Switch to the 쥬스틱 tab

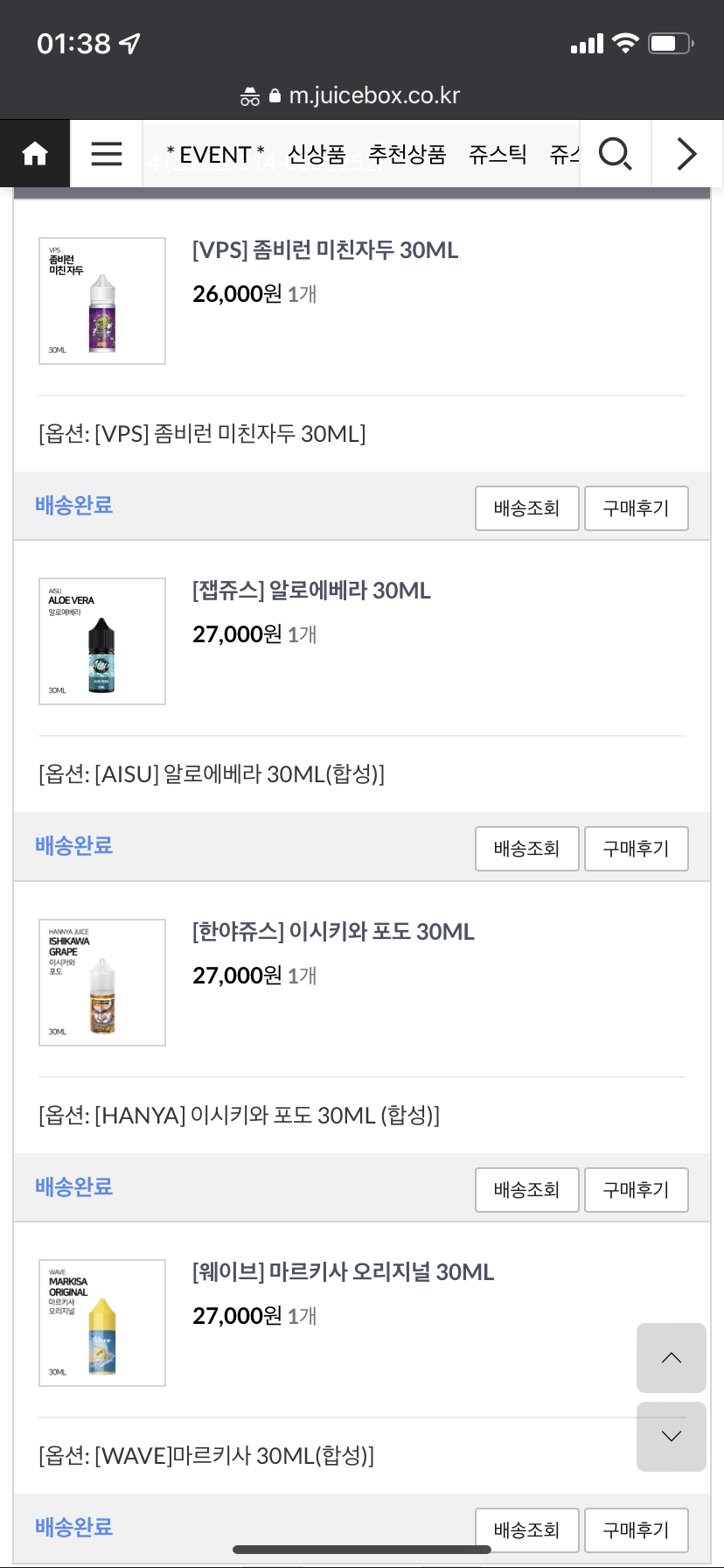point(498,155)
